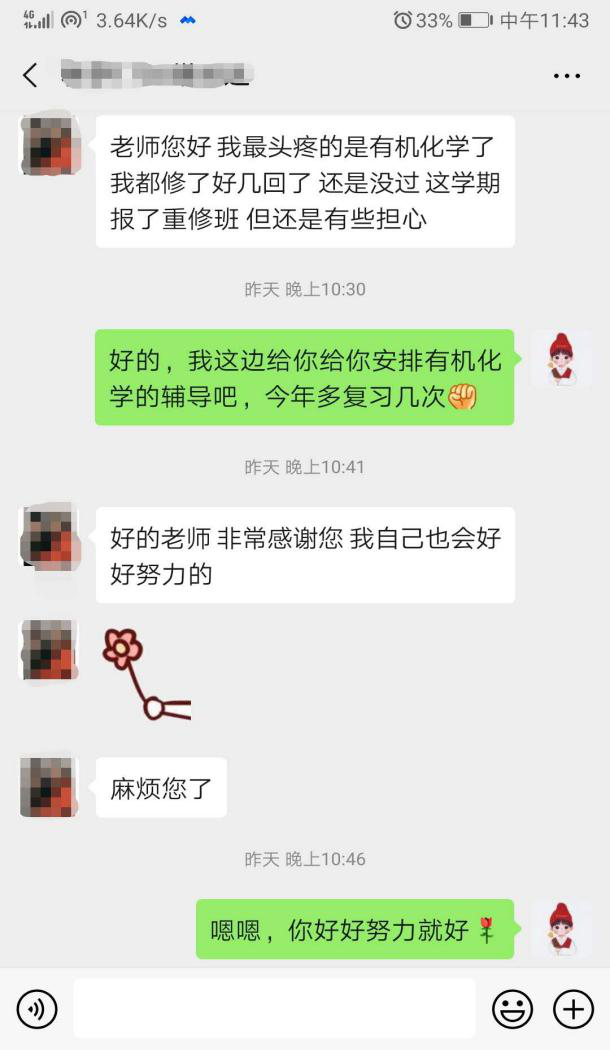Screen dimensions: 610x1050
Task: Go back to the chat list
Action: tap(30, 75)
